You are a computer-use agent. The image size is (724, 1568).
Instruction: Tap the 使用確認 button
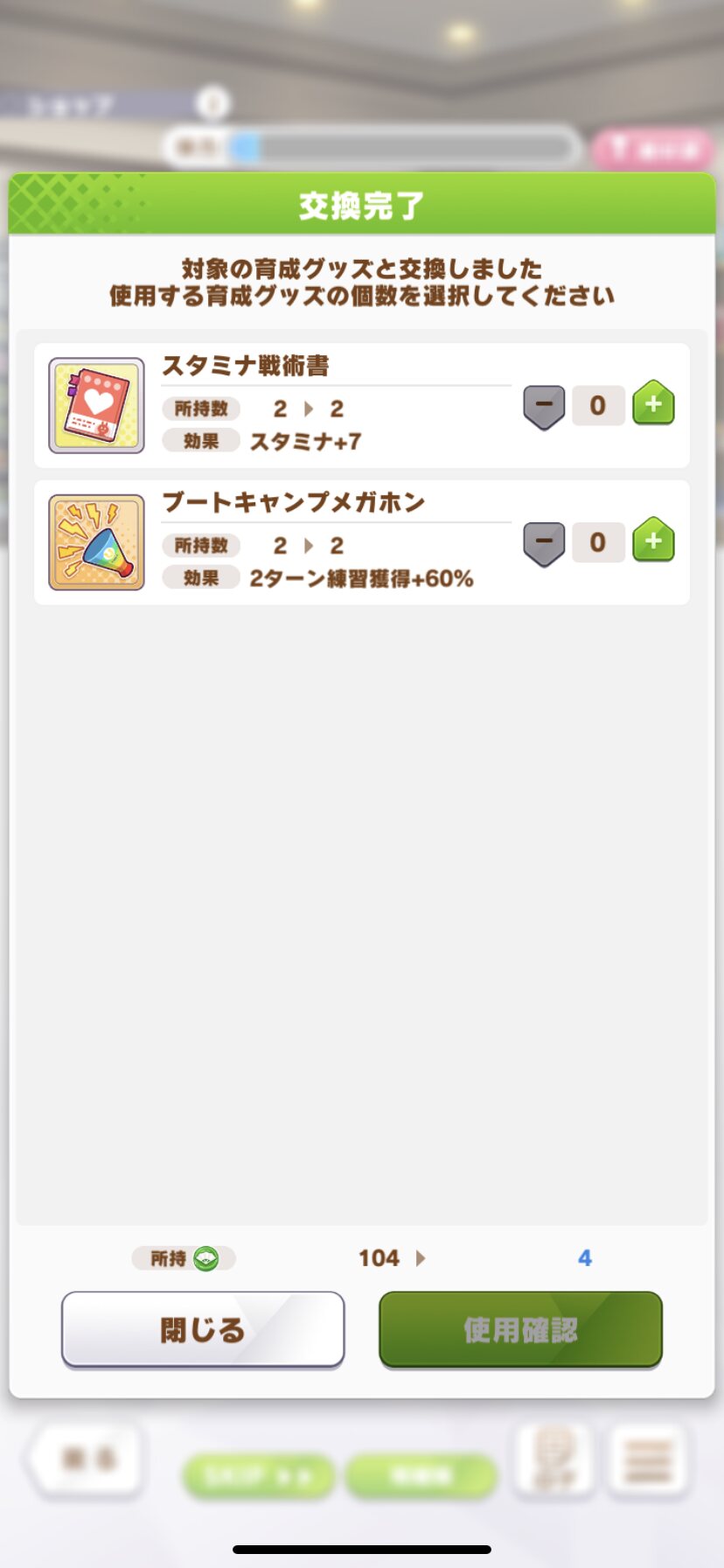coord(520,1330)
